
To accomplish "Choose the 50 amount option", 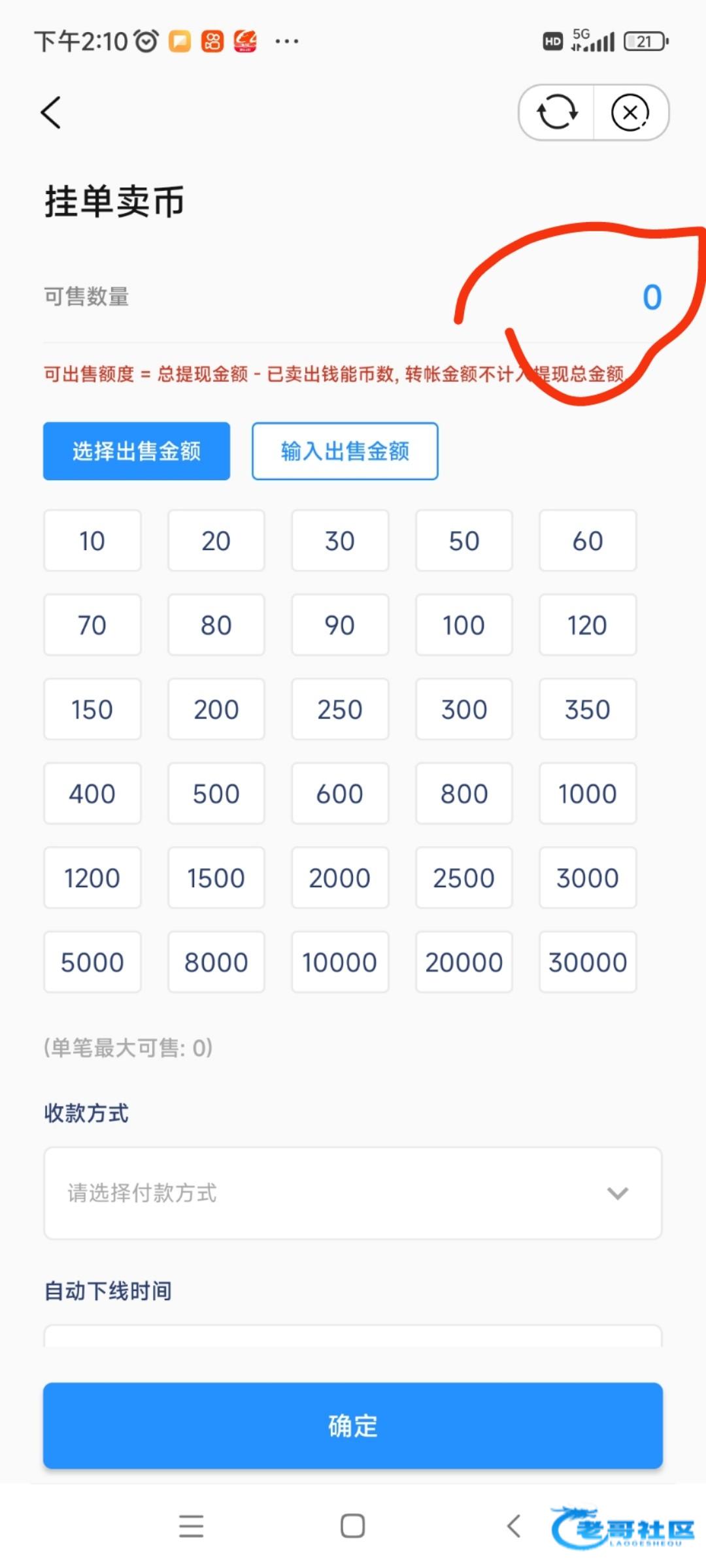I will point(464,540).
